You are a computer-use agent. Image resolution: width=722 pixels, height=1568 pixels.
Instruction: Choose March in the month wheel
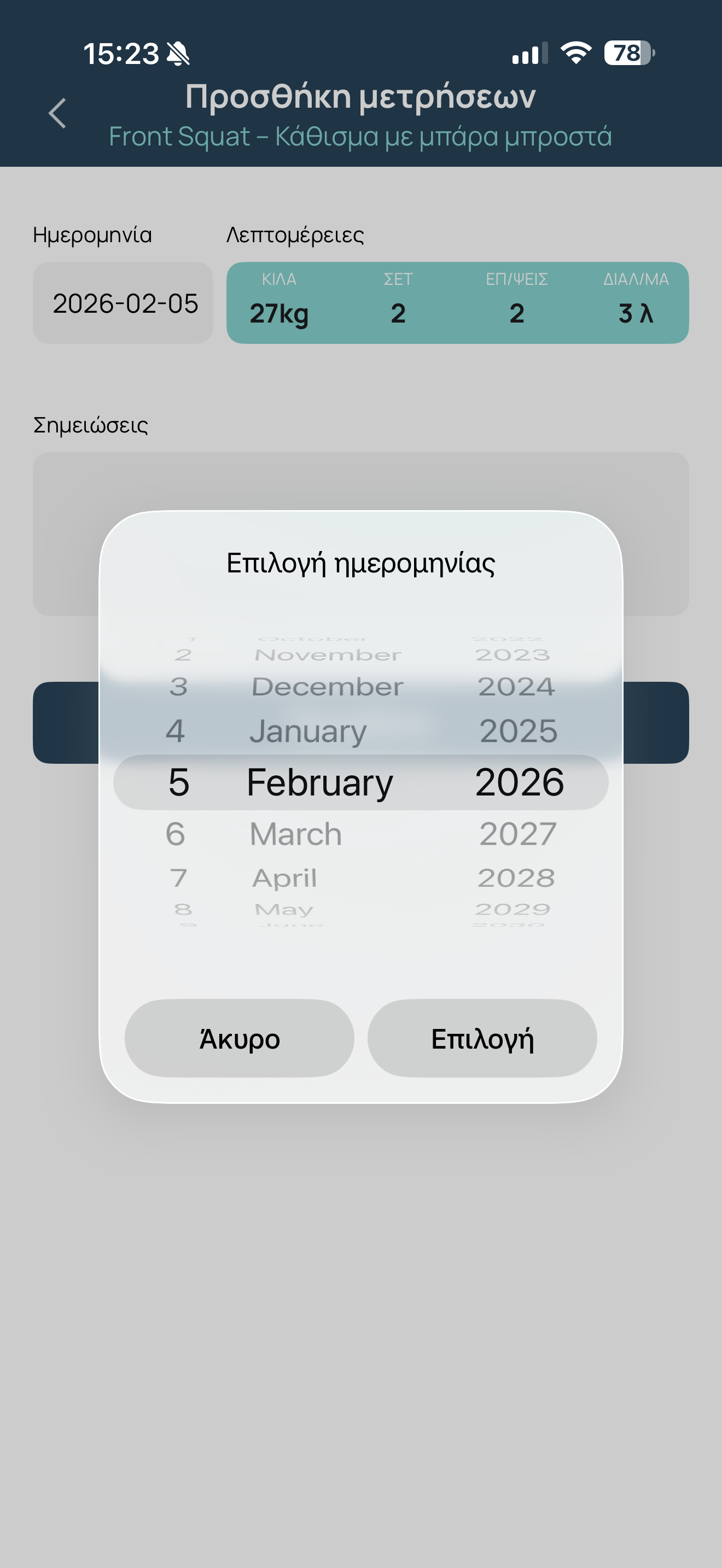click(296, 834)
